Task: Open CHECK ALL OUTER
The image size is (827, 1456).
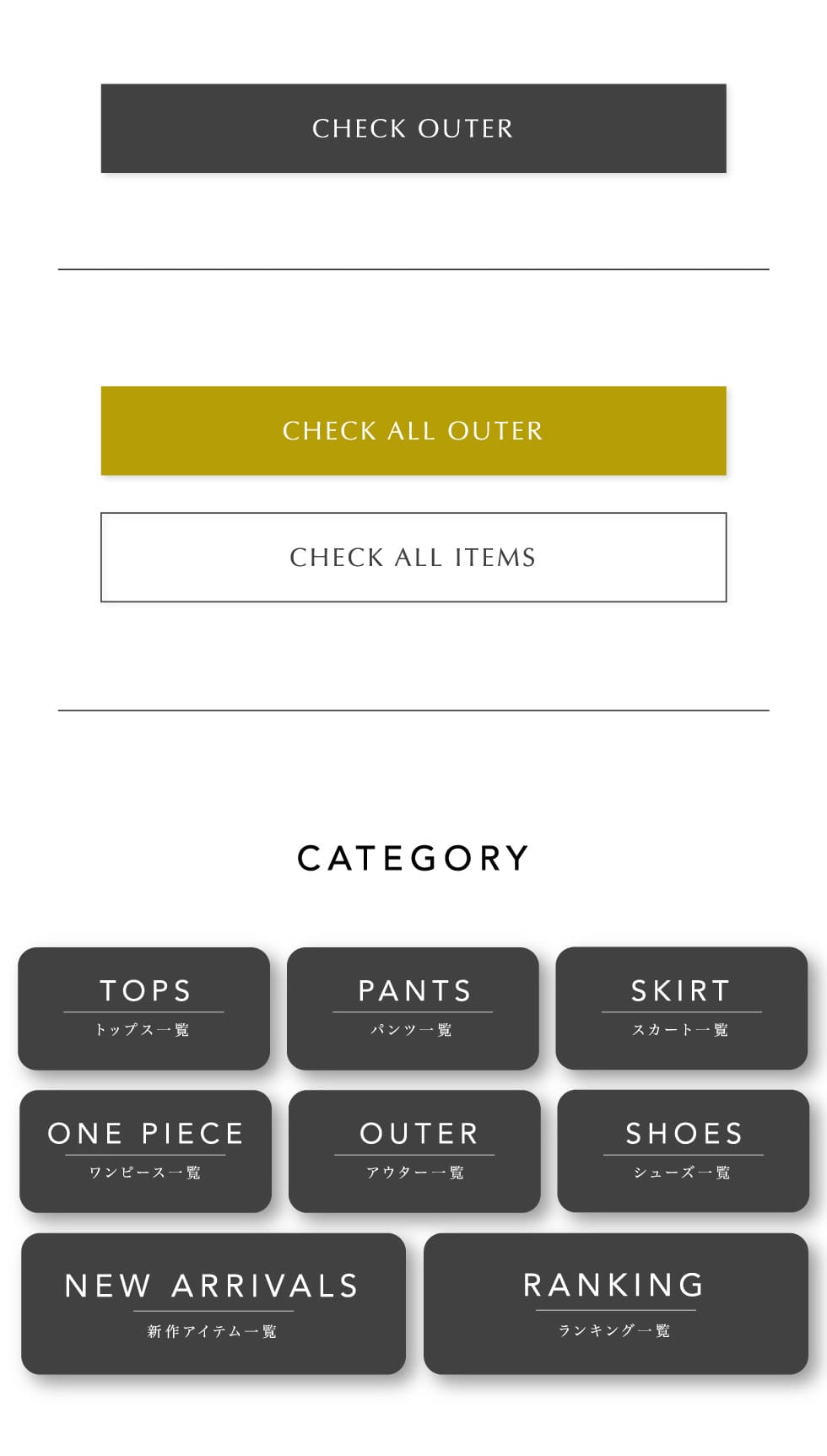Action: 413,431
